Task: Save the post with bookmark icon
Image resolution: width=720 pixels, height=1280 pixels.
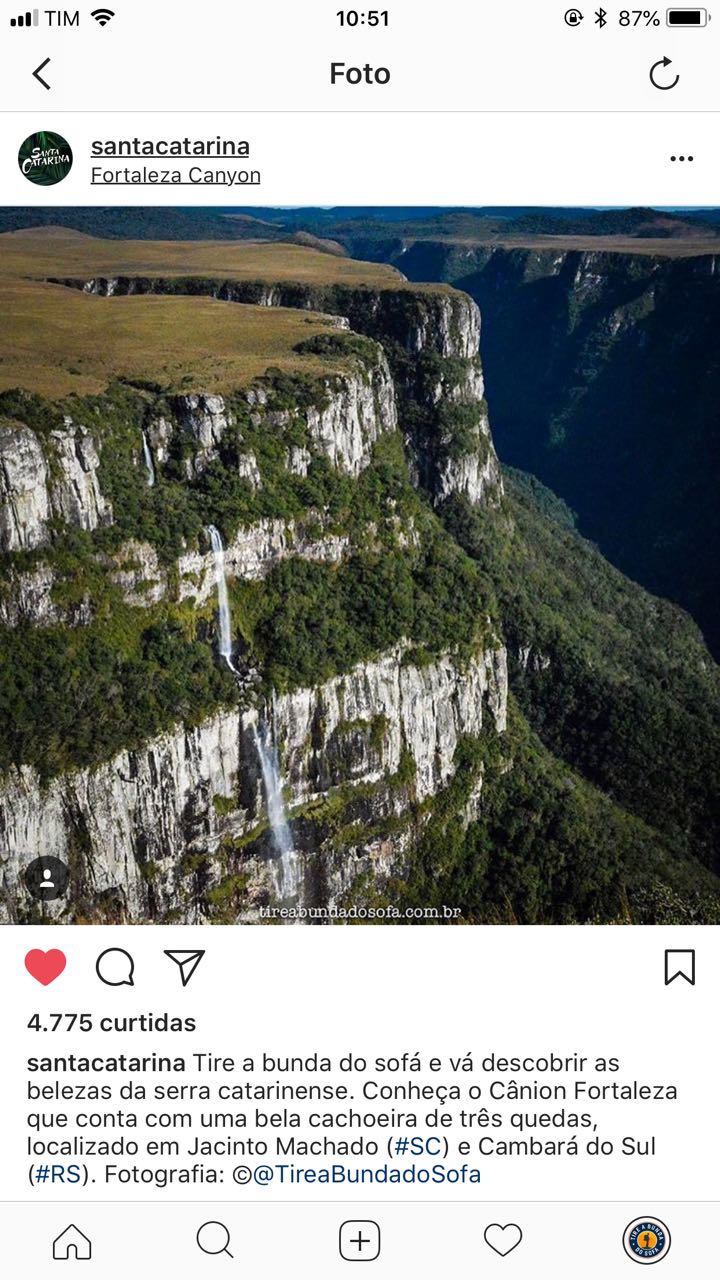Action: click(x=679, y=967)
